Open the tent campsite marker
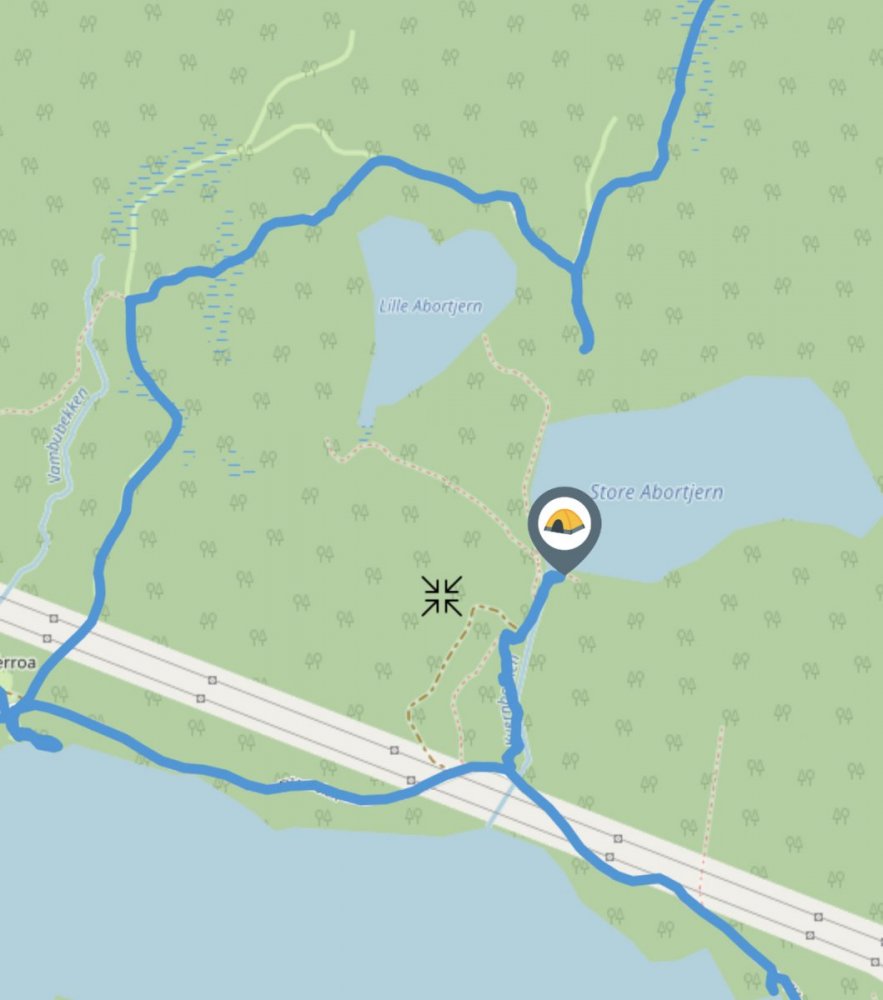This screenshot has width=883, height=1000. (x=564, y=523)
